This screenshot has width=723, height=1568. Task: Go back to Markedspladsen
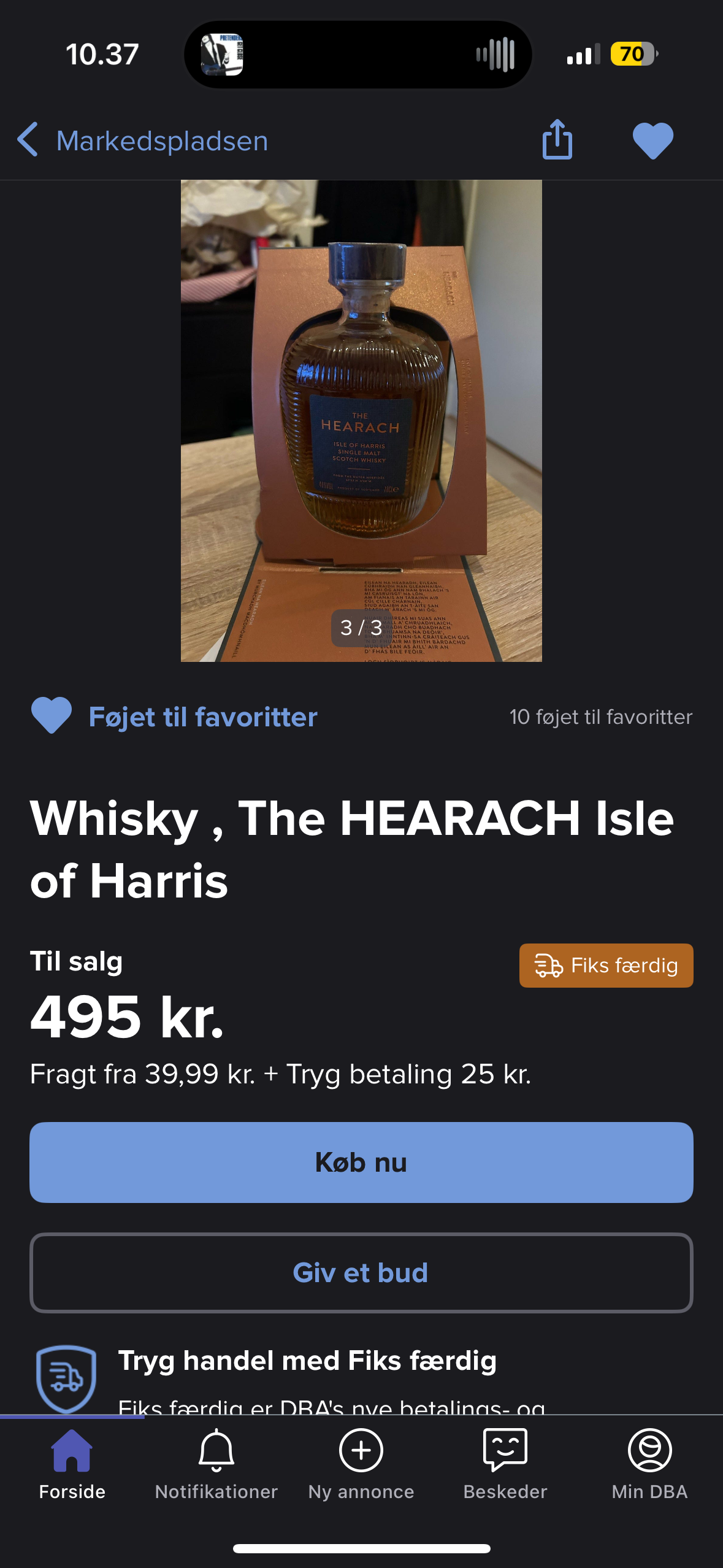[x=142, y=140]
